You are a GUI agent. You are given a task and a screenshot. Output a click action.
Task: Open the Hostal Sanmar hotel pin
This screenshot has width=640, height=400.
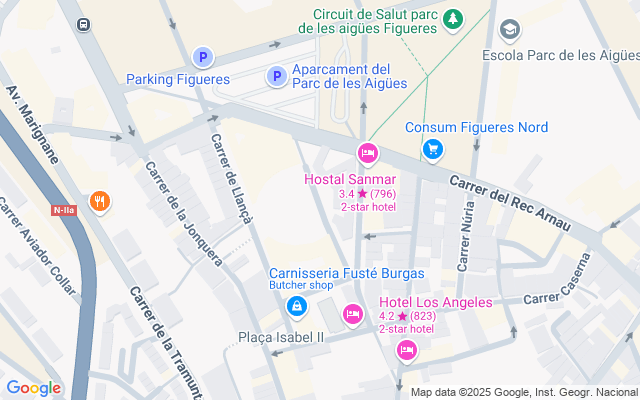(366, 153)
